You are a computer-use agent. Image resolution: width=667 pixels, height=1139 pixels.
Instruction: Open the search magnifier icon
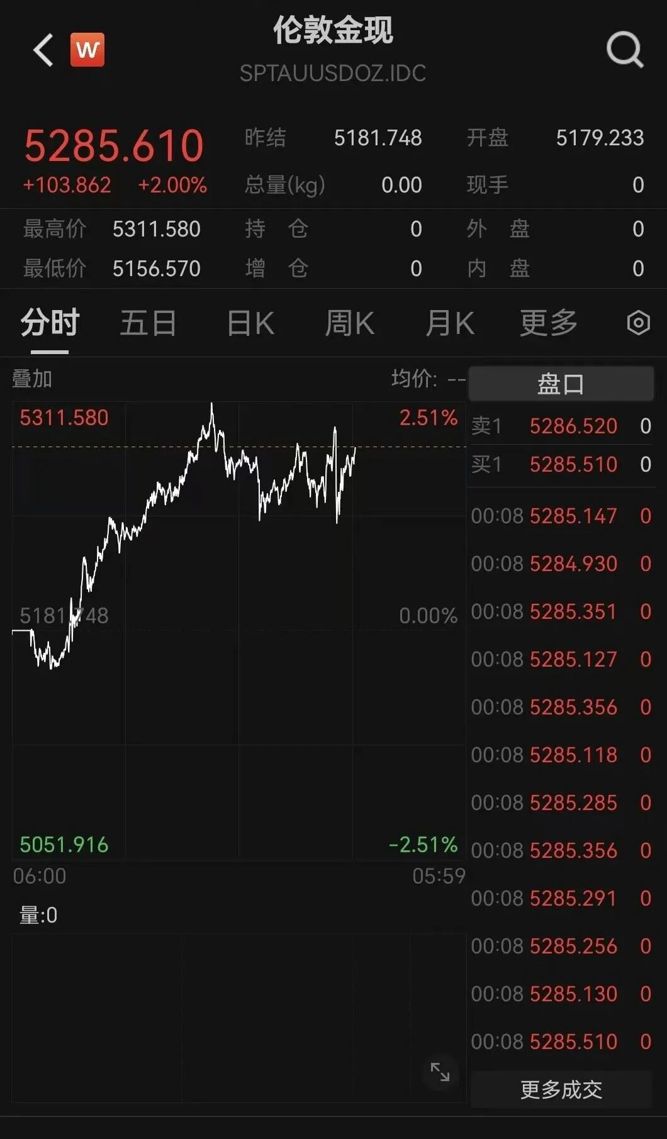[625, 49]
